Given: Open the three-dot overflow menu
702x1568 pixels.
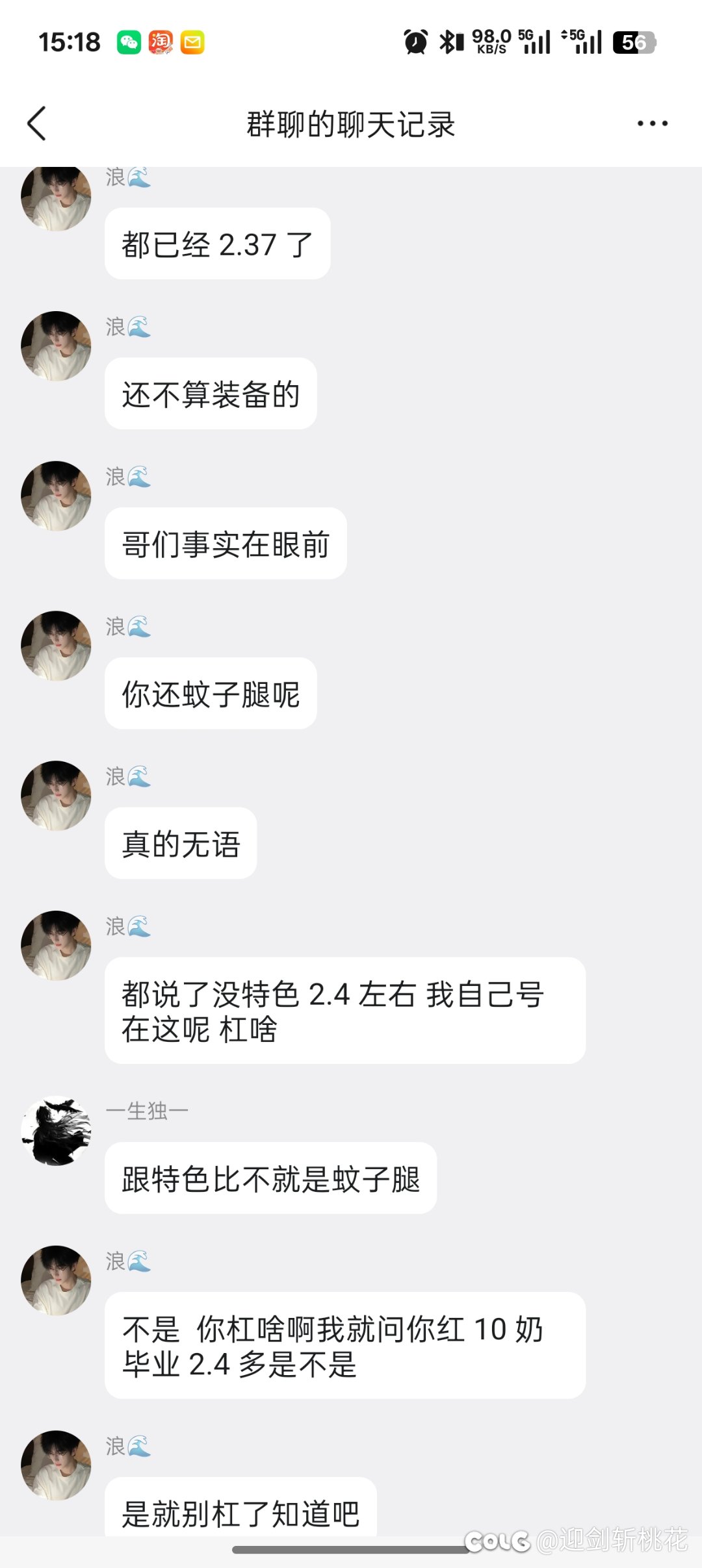Looking at the screenshot, I should (x=652, y=123).
